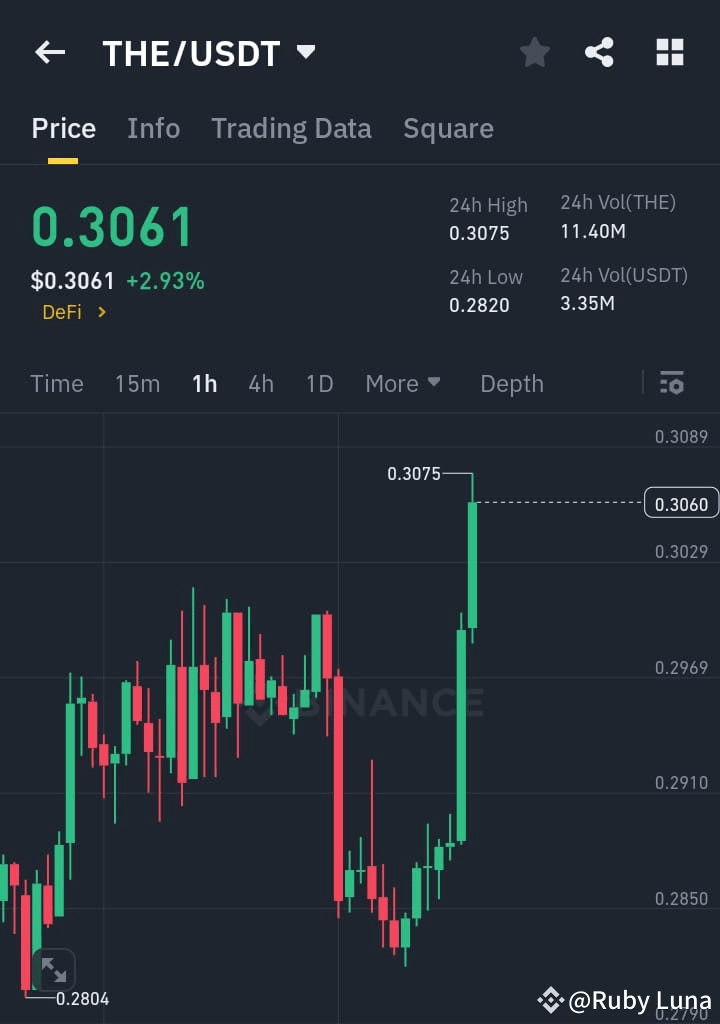Switch to the Trading Data tab
This screenshot has height=1024, width=720.
pyautogui.click(x=291, y=128)
